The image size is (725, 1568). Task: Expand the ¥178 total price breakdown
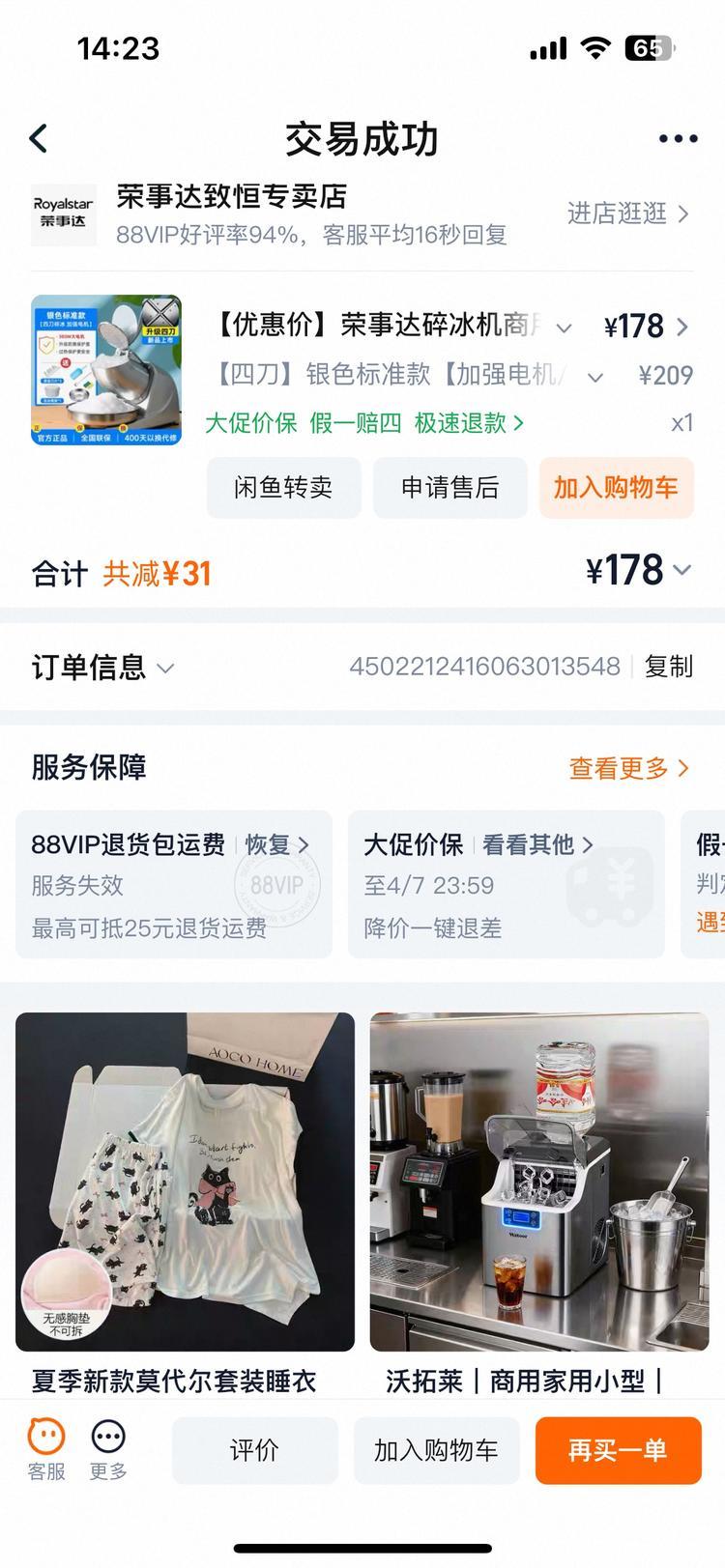click(x=640, y=571)
